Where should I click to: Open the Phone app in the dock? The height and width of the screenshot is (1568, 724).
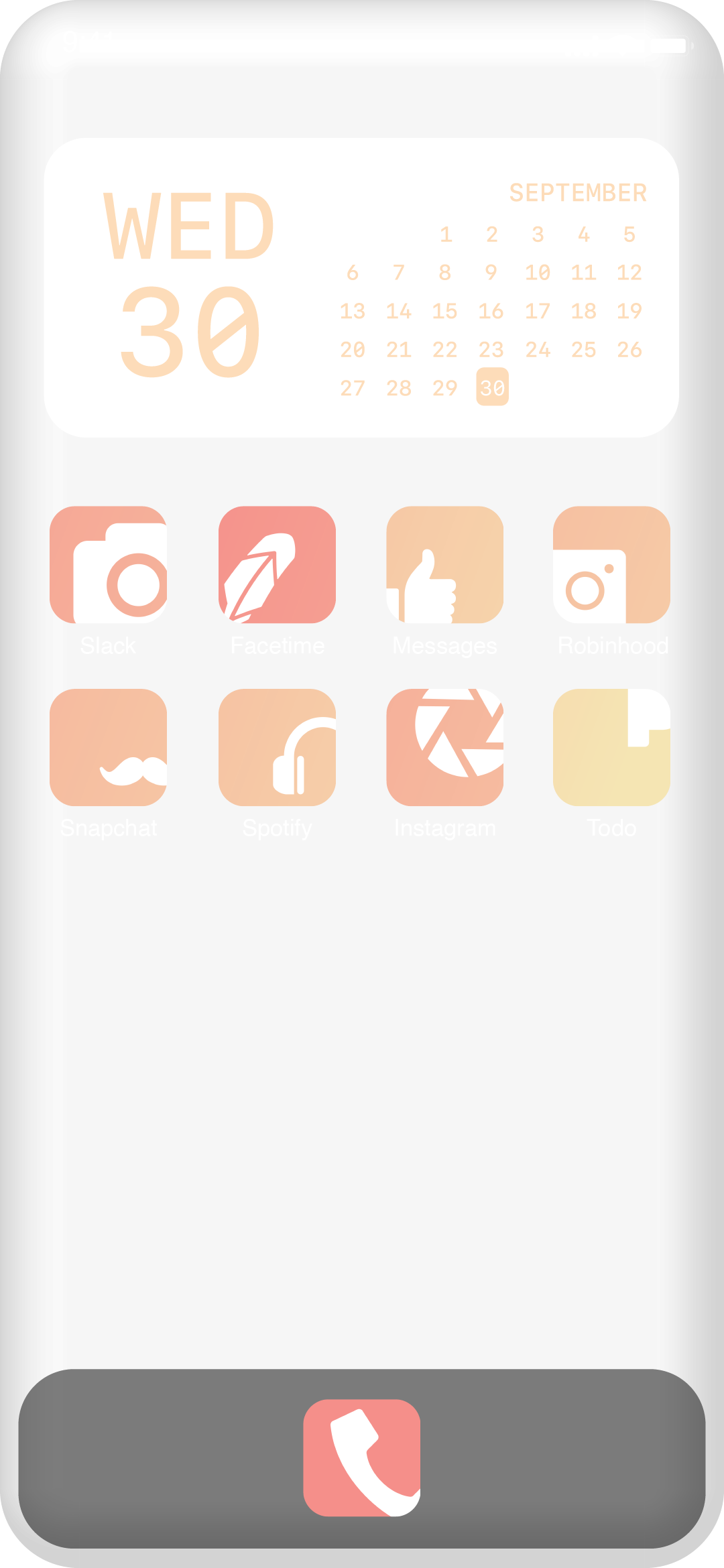click(x=362, y=1457)
